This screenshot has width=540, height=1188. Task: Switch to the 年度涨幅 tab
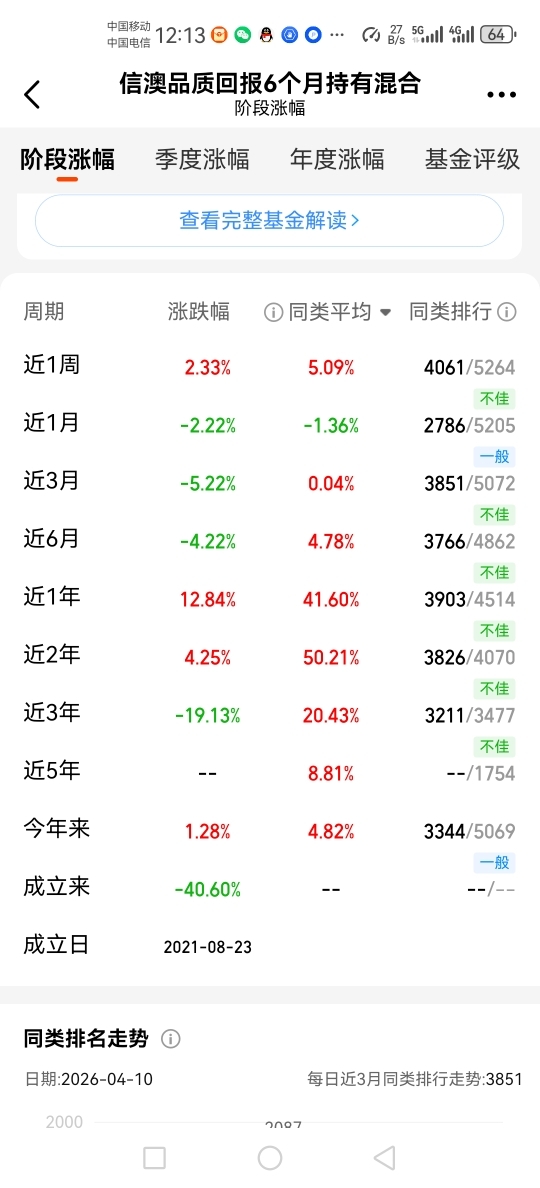[x=337, y=160]
